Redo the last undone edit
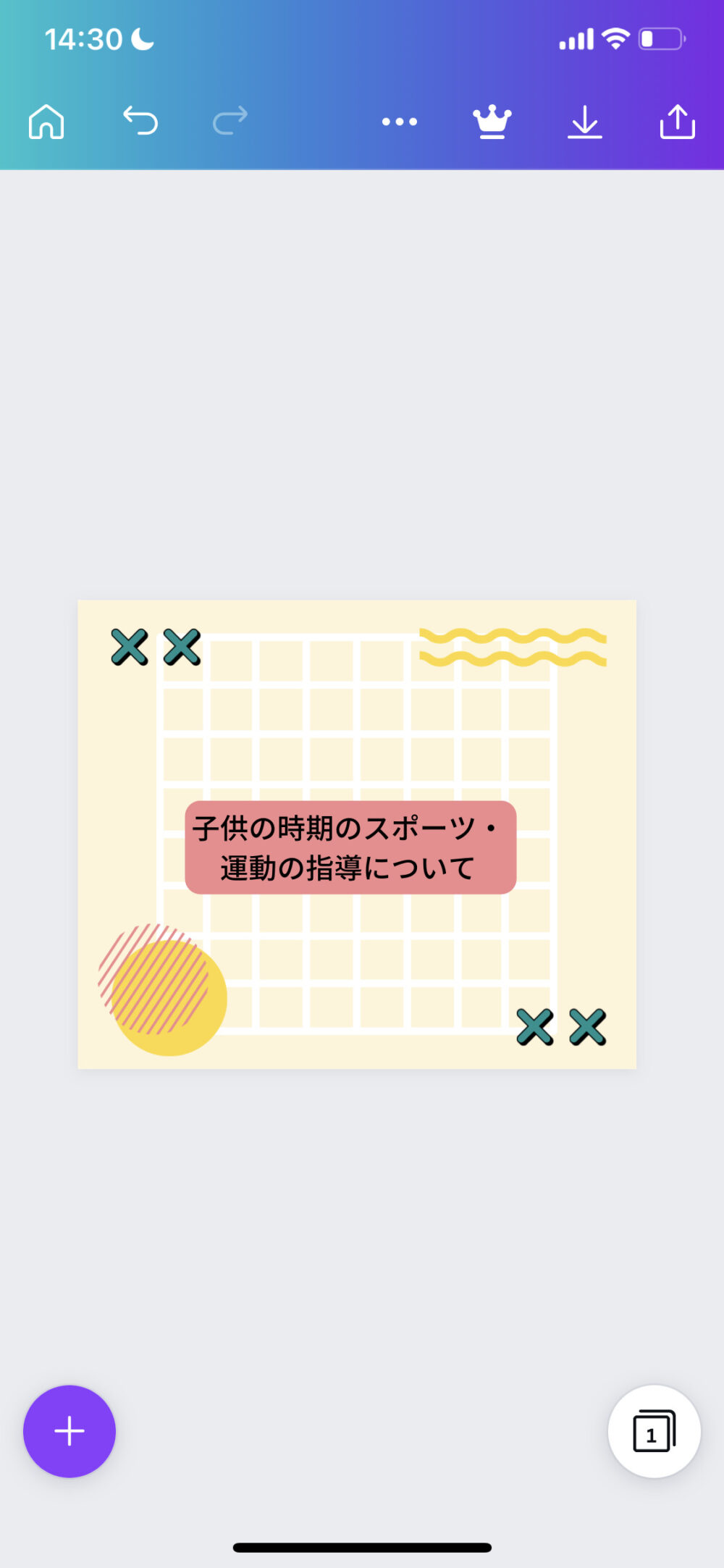Viewport: 724px width, 1568px height. tap(230, 120)
